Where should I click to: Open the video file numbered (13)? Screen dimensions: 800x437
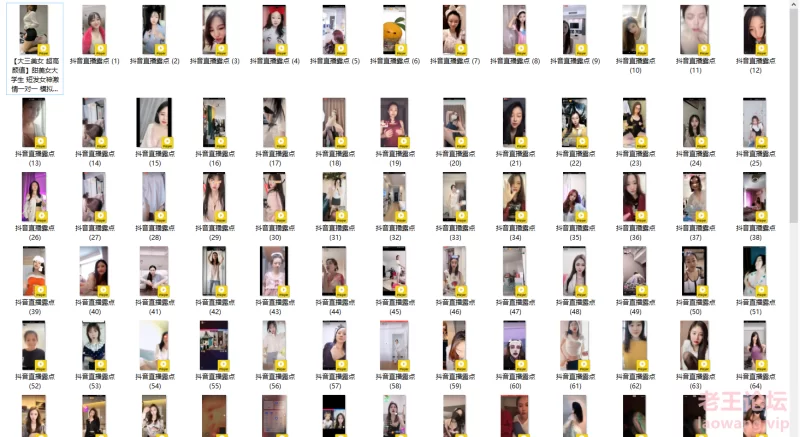[x=35, y=122]
